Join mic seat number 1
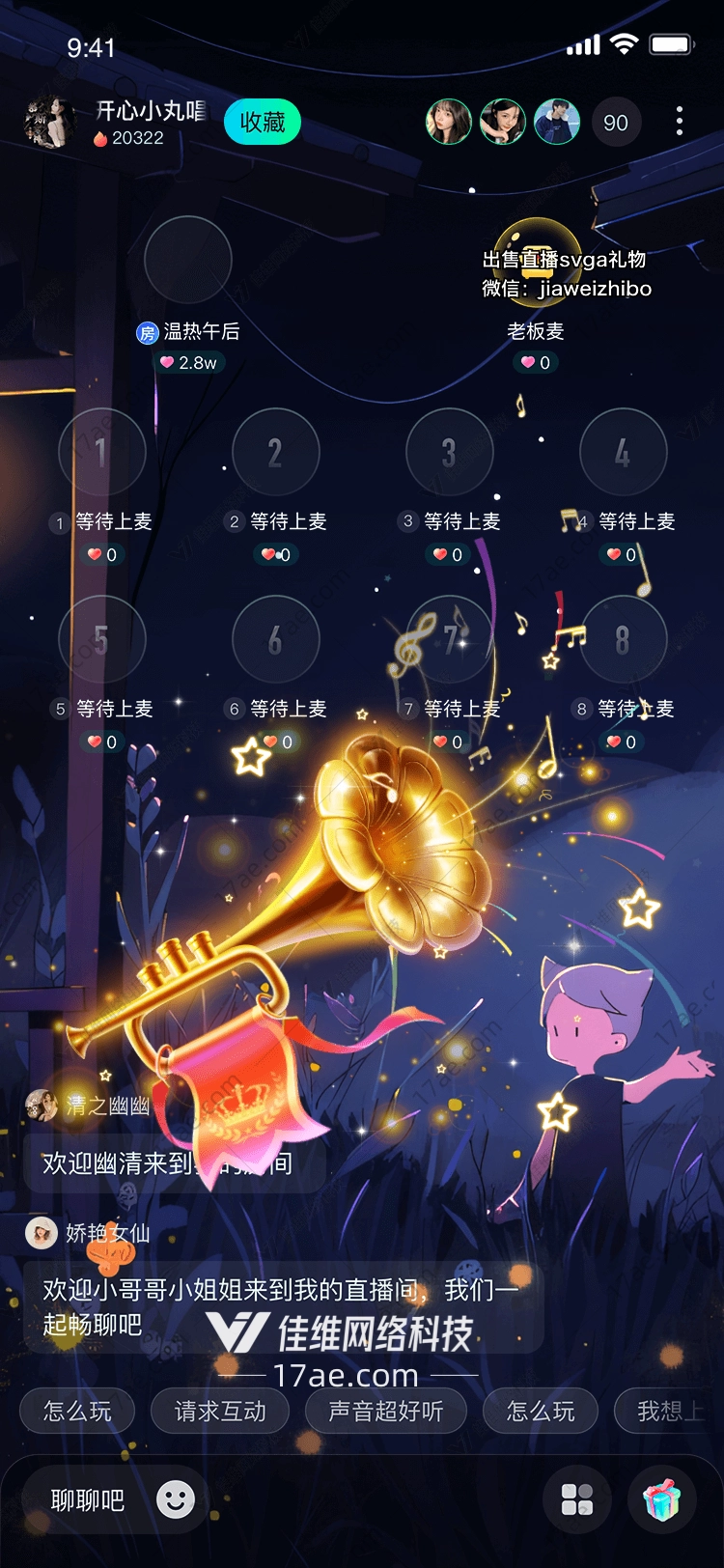 tap(101, 452)
